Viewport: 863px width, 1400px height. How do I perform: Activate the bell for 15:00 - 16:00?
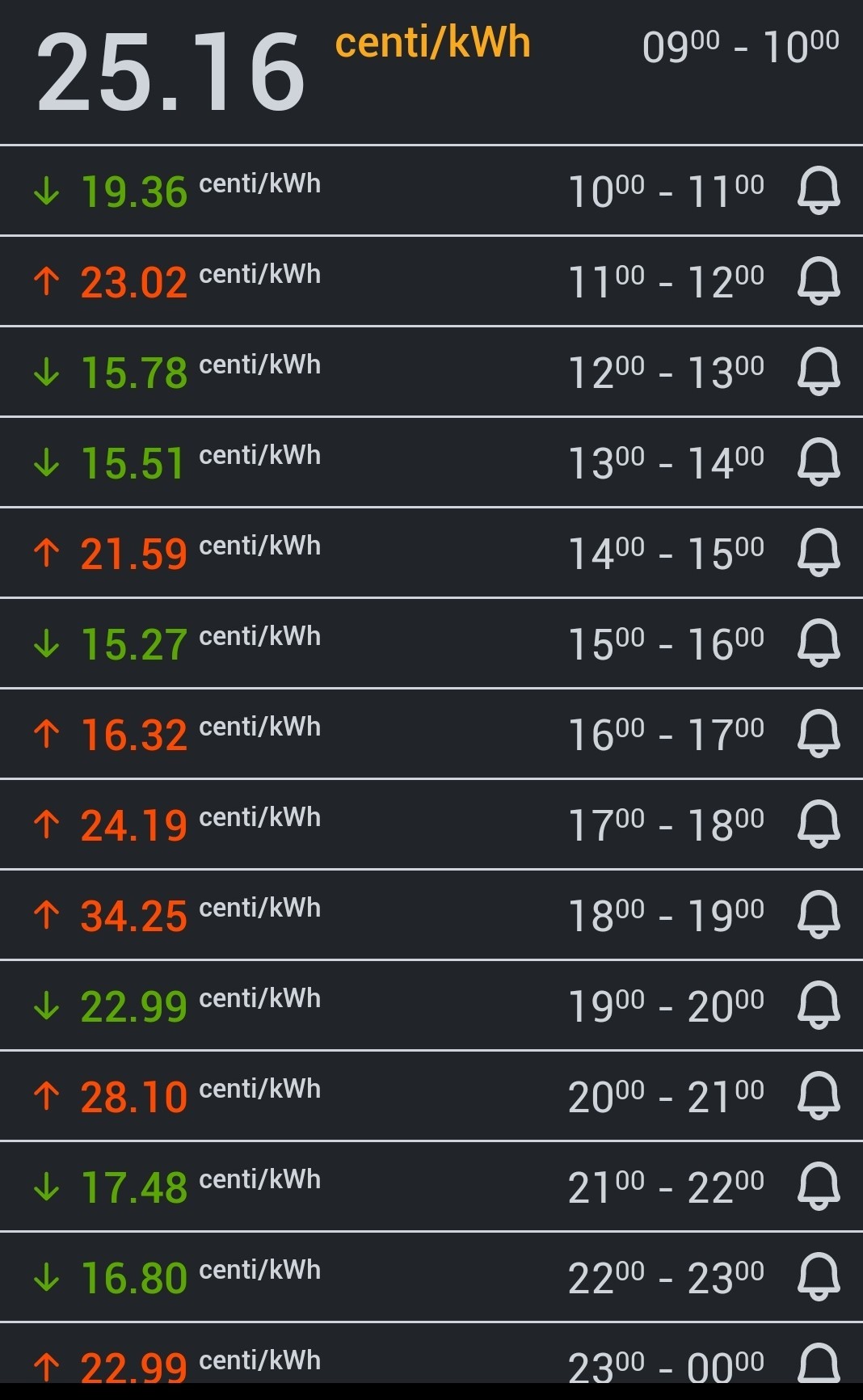click(x=819, y=643)
